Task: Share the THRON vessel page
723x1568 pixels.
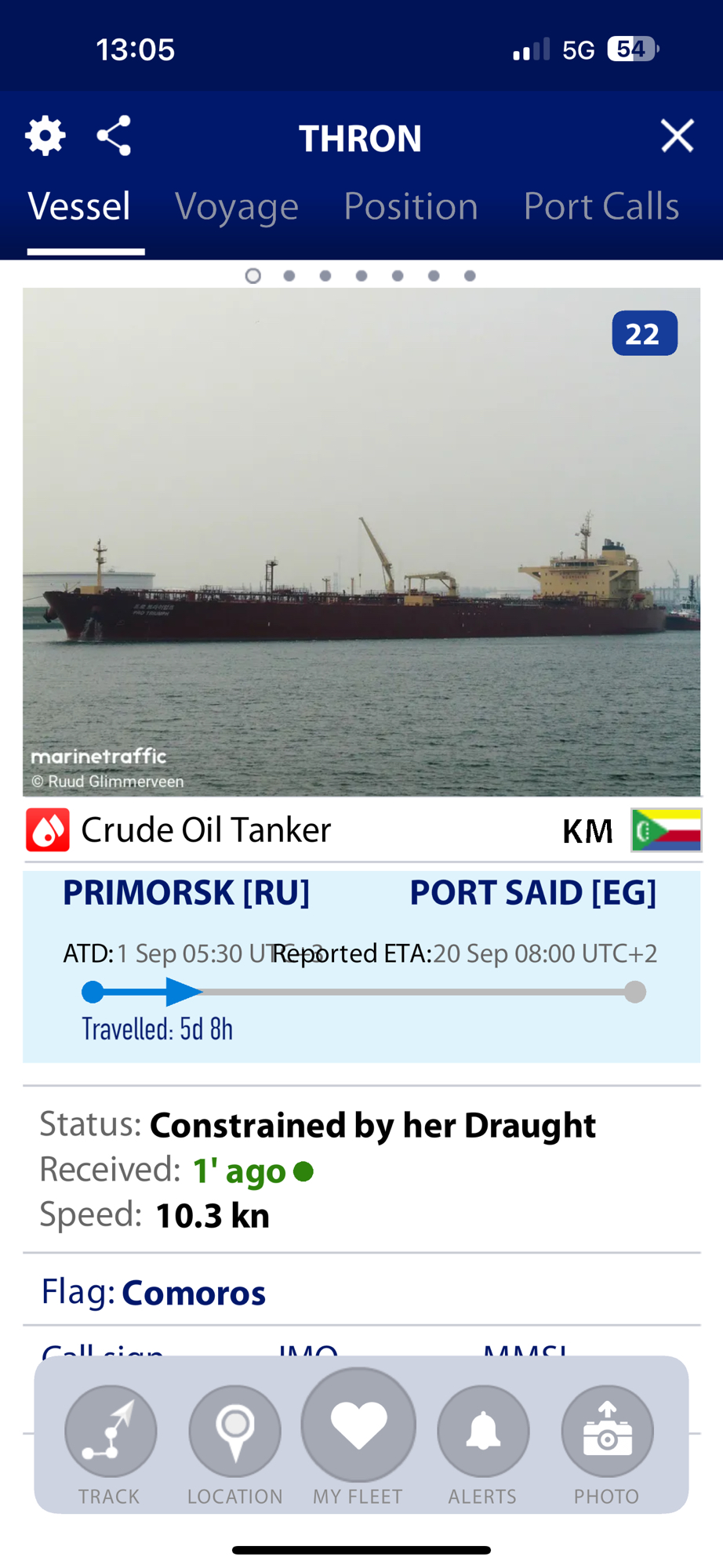Action: (x=114, y=136)
